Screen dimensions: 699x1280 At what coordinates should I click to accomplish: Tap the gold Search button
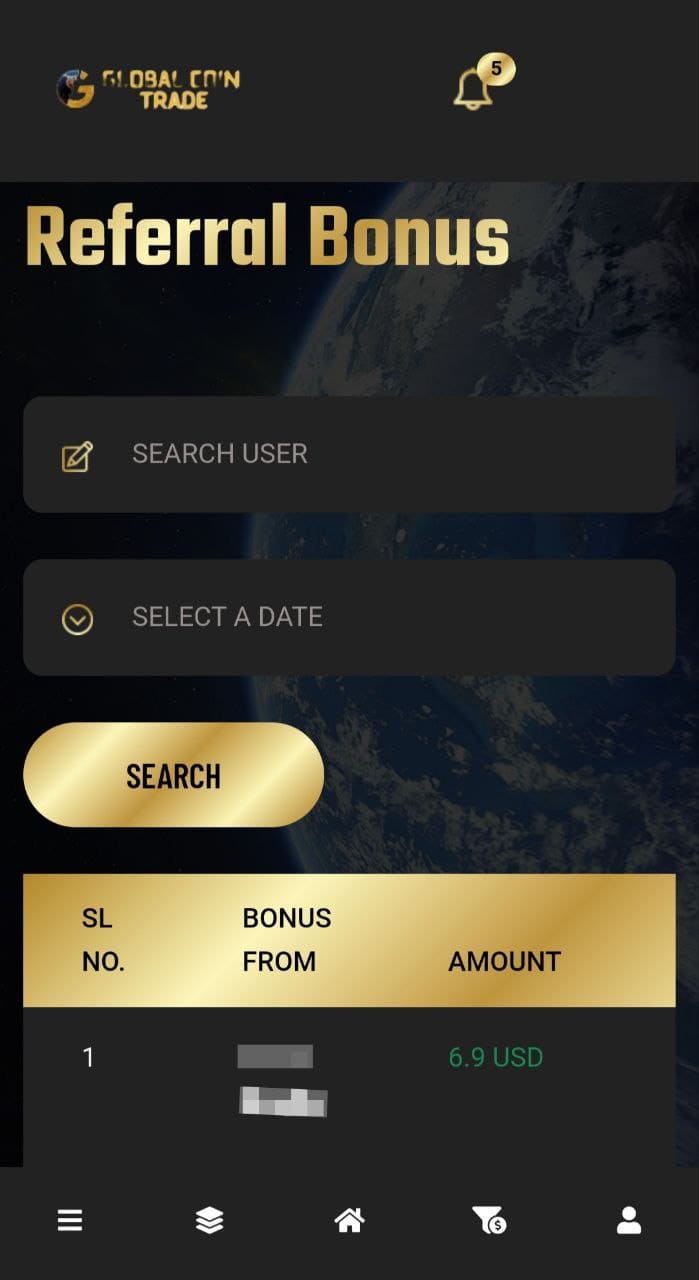click(x=173, y=775)
